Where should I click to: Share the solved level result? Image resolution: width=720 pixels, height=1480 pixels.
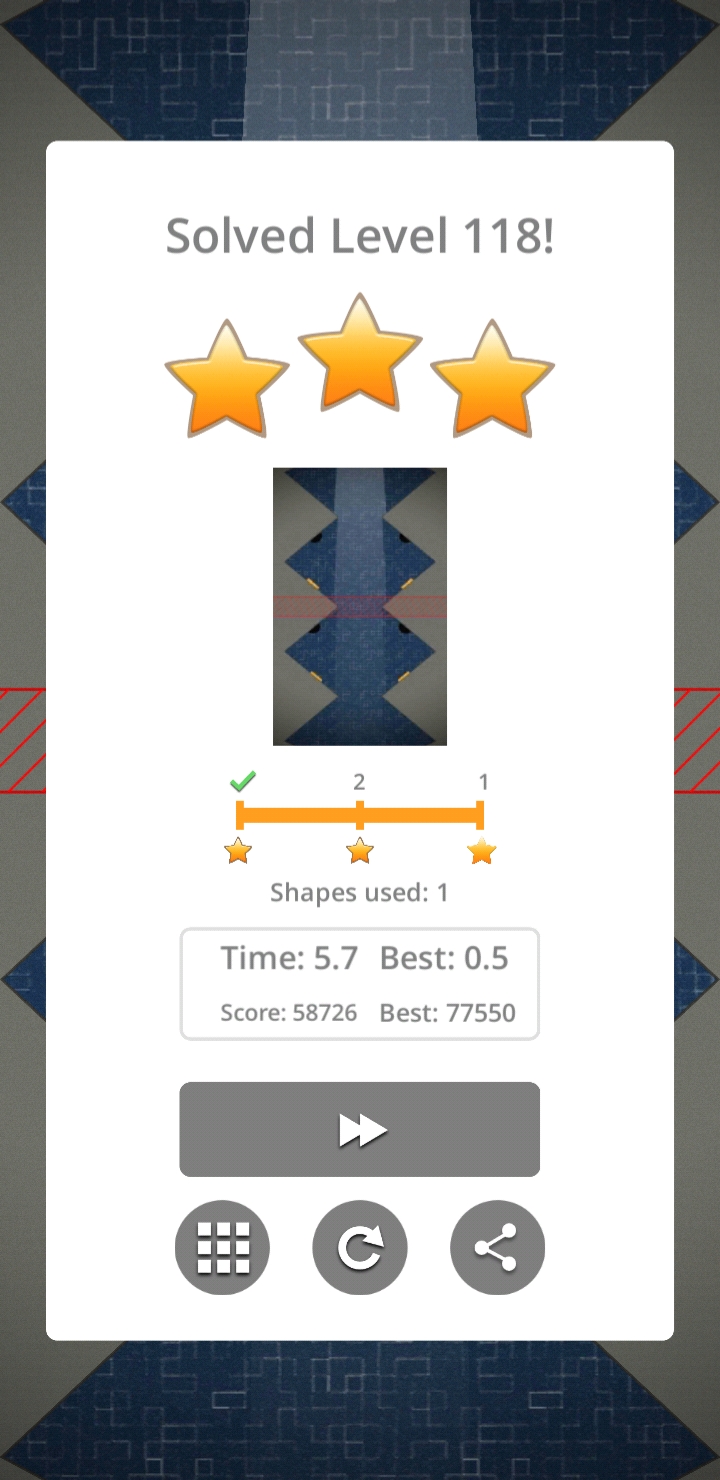point(497,1247)
